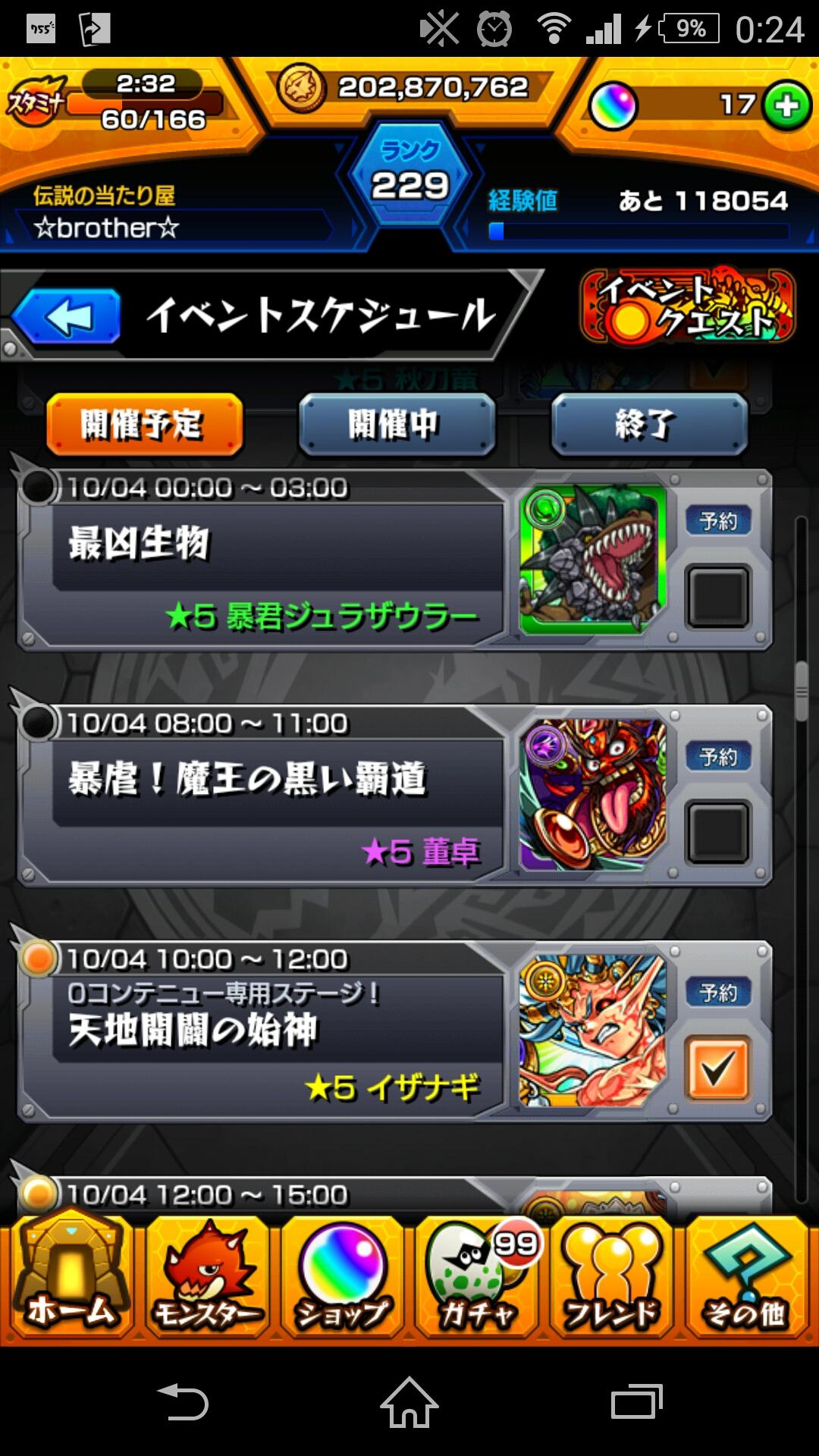Open the イベントクエスト banner
This screenshot has width=819, height=1456.
click(687, 308)
